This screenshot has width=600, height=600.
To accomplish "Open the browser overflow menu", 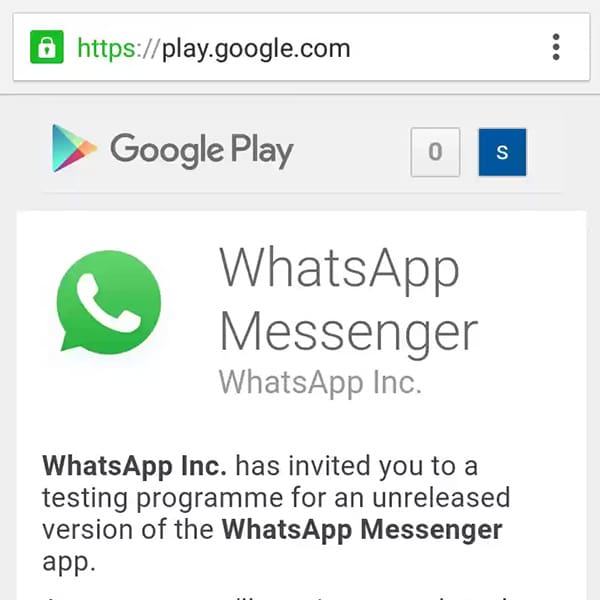I will (556, 47).
